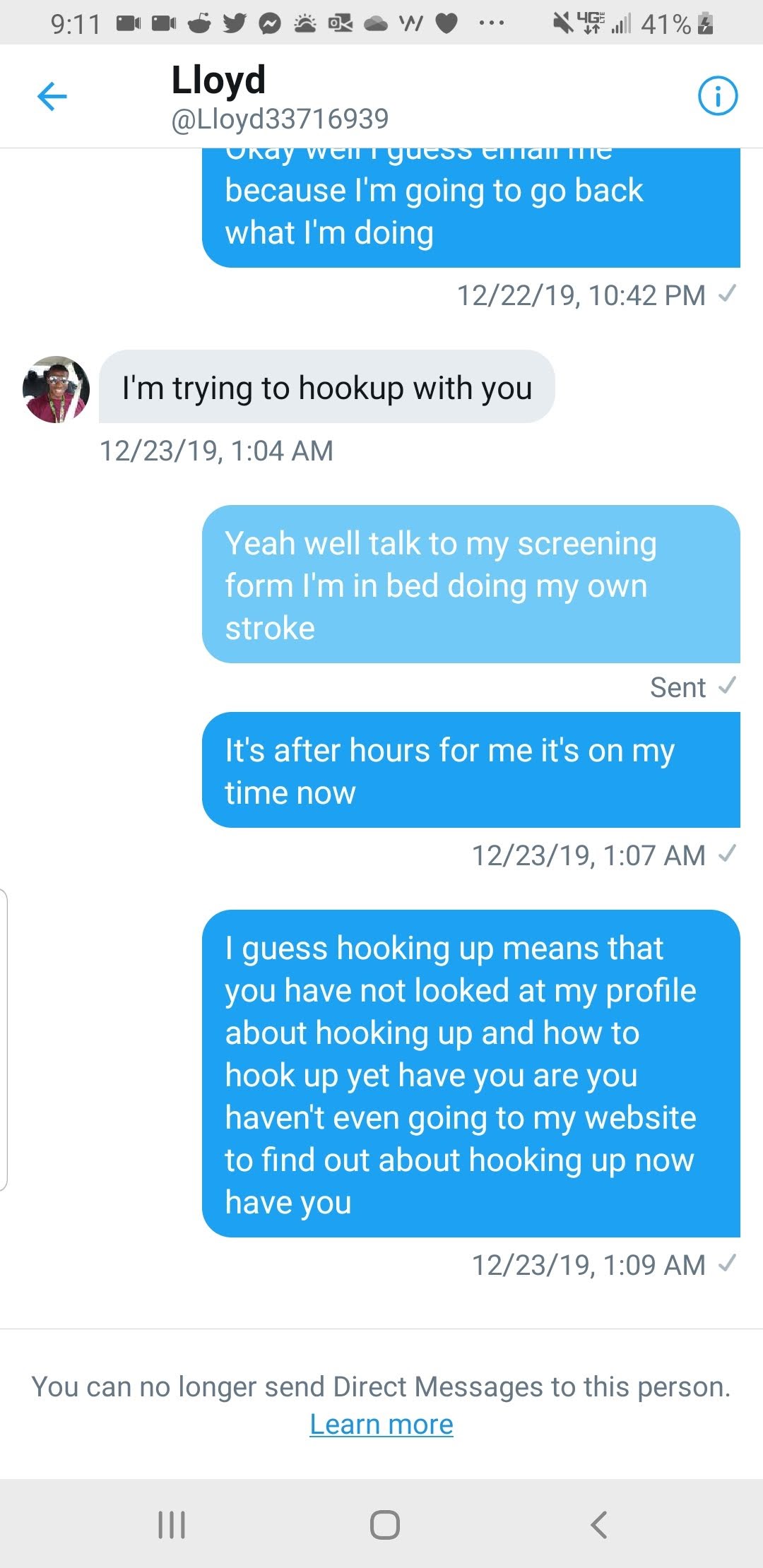
Task: Open recent apps from navigation bar
Action: (172, 1524)
